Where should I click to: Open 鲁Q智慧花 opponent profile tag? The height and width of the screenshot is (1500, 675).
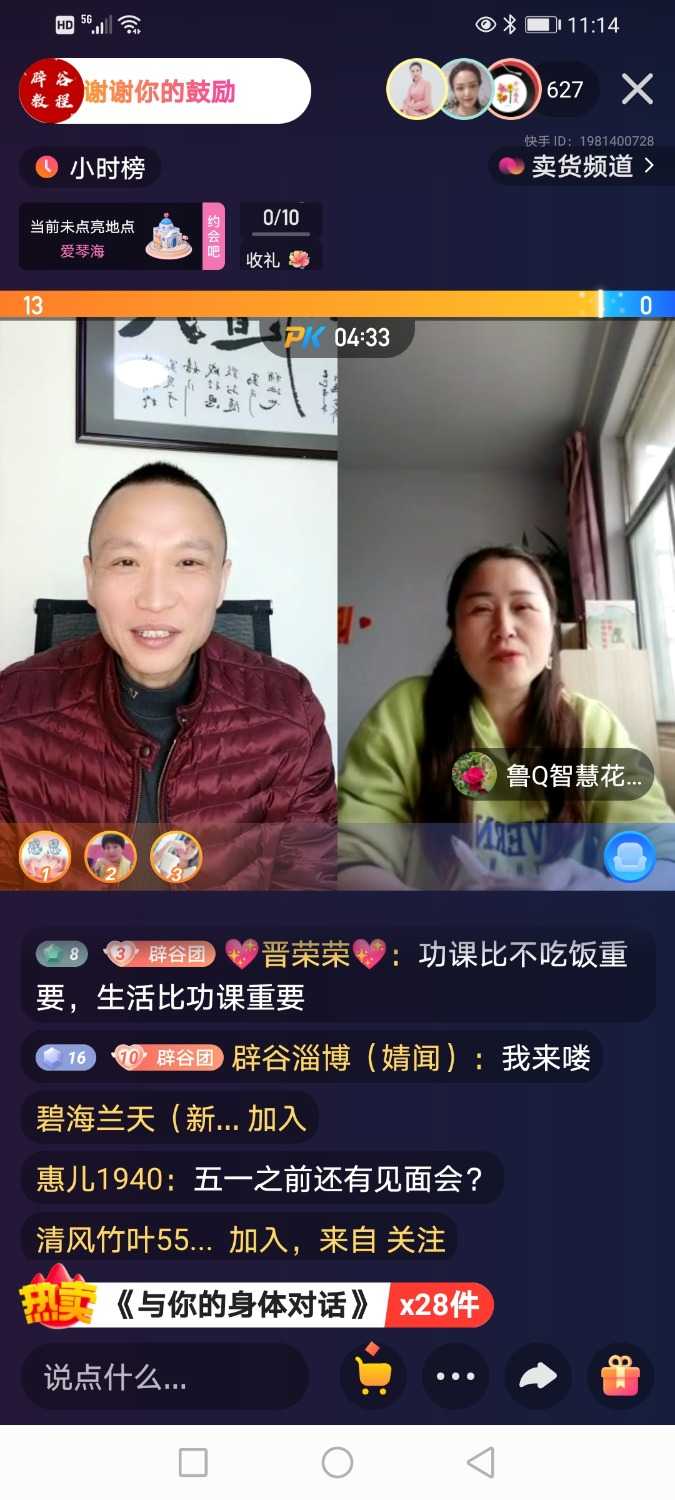(x=554, y=775)
